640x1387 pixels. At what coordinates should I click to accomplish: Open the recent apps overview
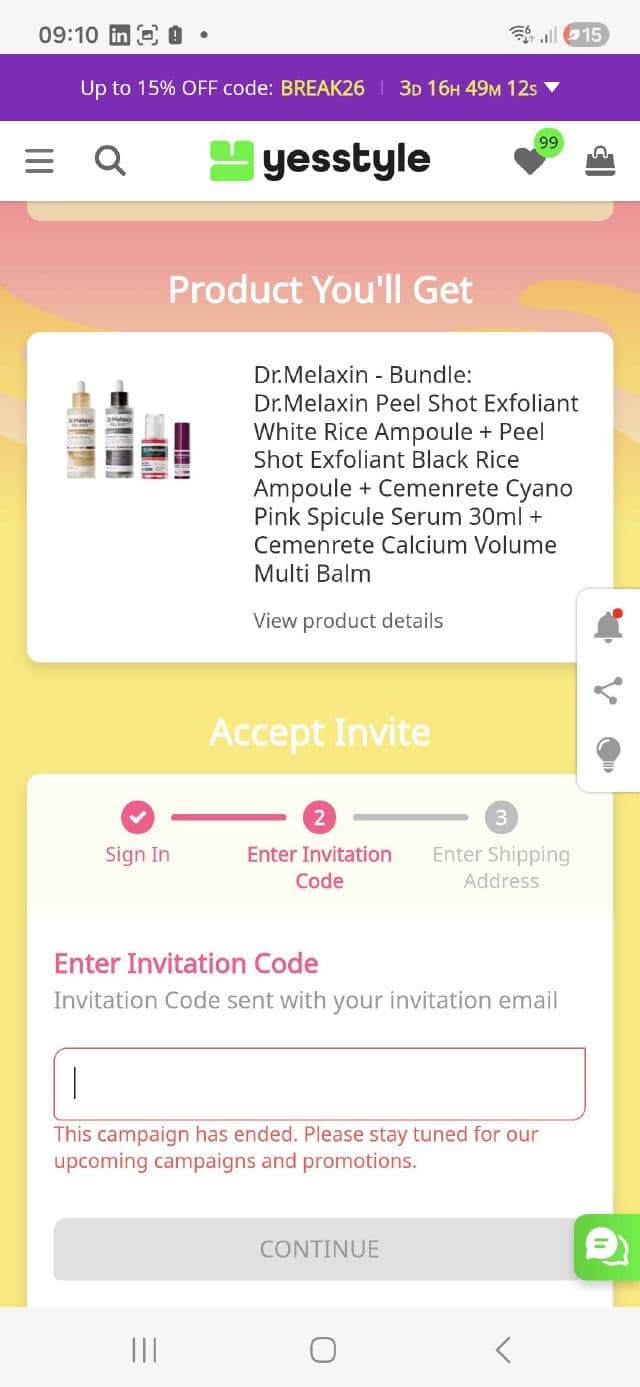pyautogui.click(x=144, y=1350)
